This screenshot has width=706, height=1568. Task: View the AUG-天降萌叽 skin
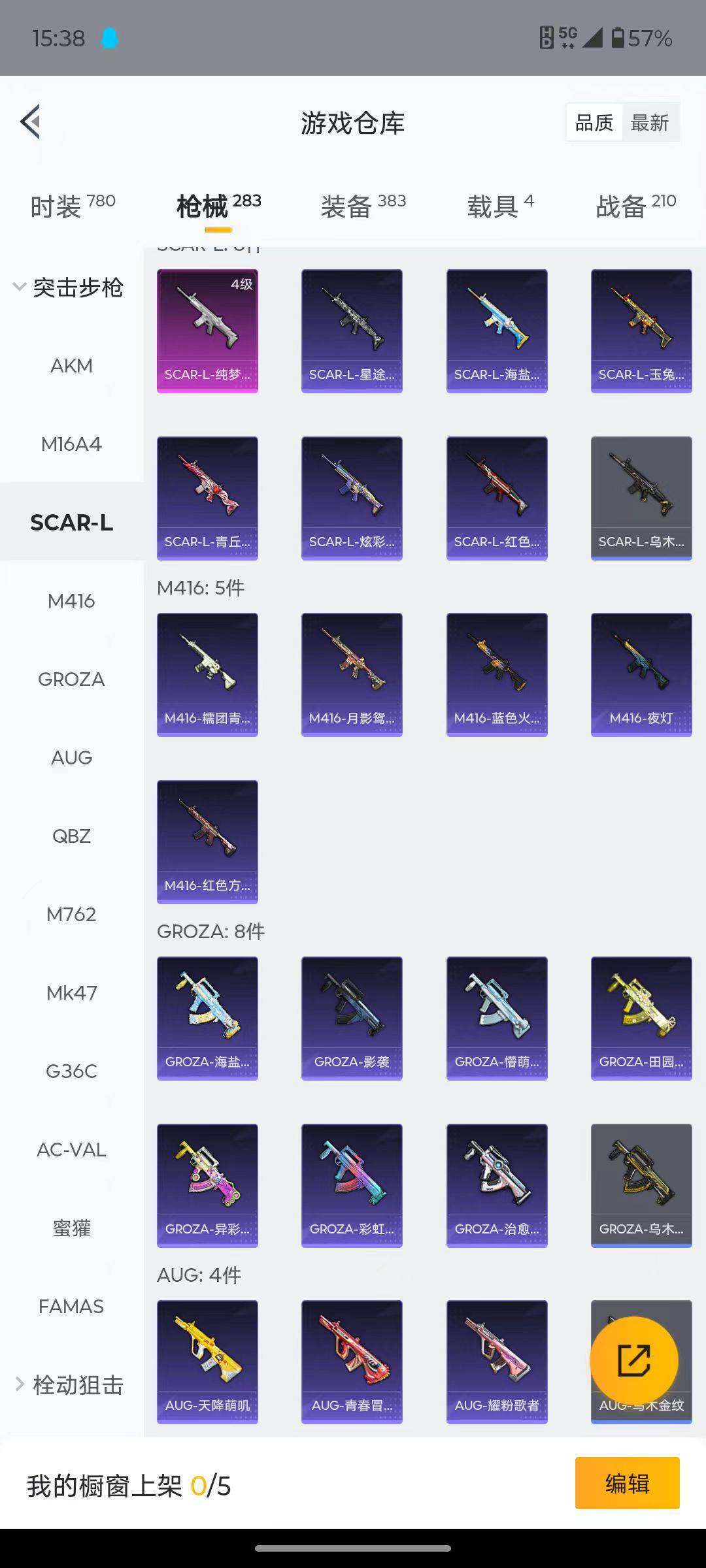207,1362
